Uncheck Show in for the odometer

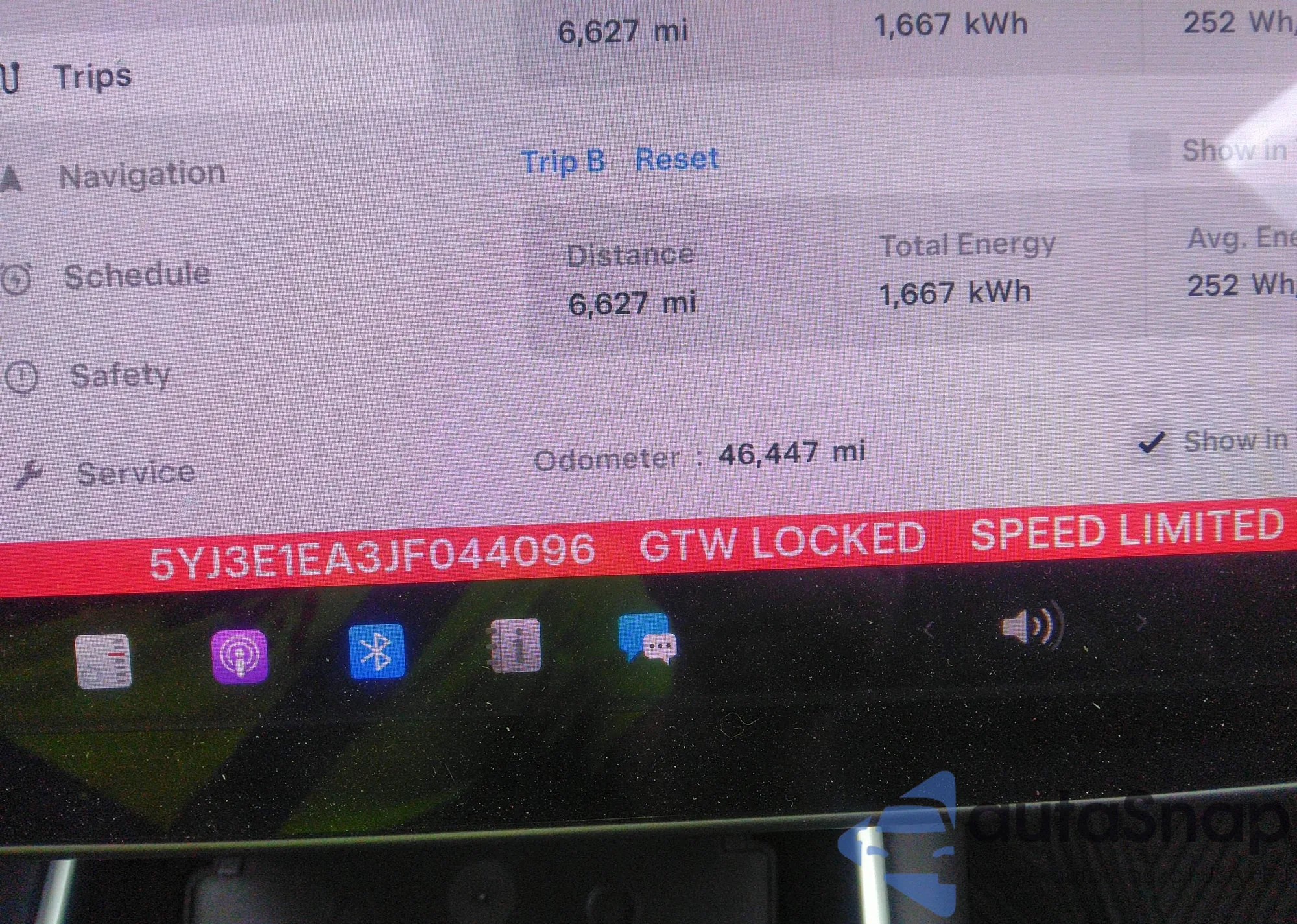pyautogui.click(x=1152, y=443)
